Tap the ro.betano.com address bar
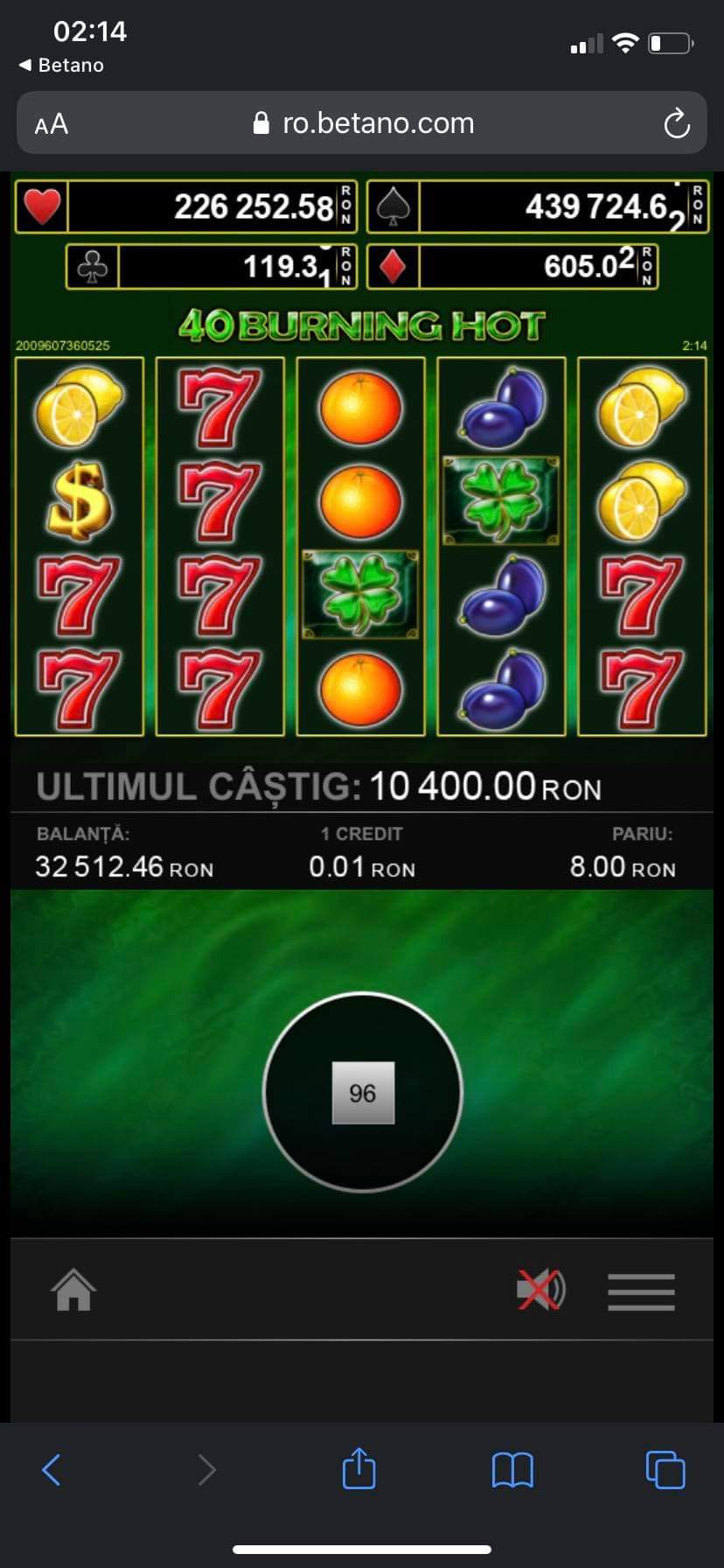This screenshot has width=724, height=1568. [x=362, y=123]
